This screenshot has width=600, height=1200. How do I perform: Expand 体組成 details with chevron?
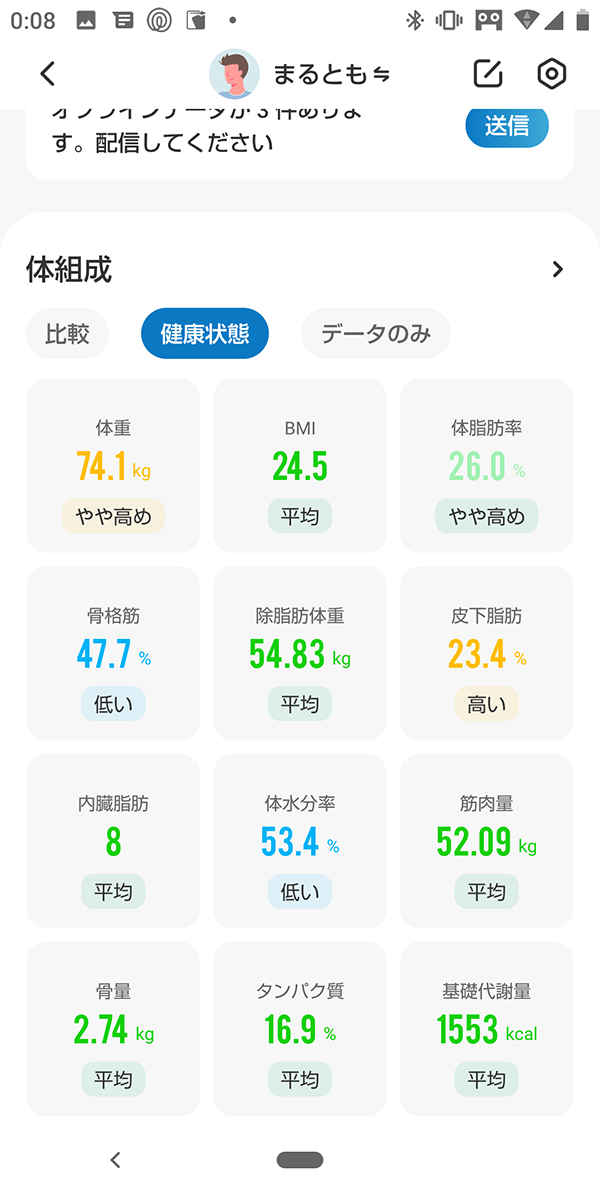pos(558,269)
